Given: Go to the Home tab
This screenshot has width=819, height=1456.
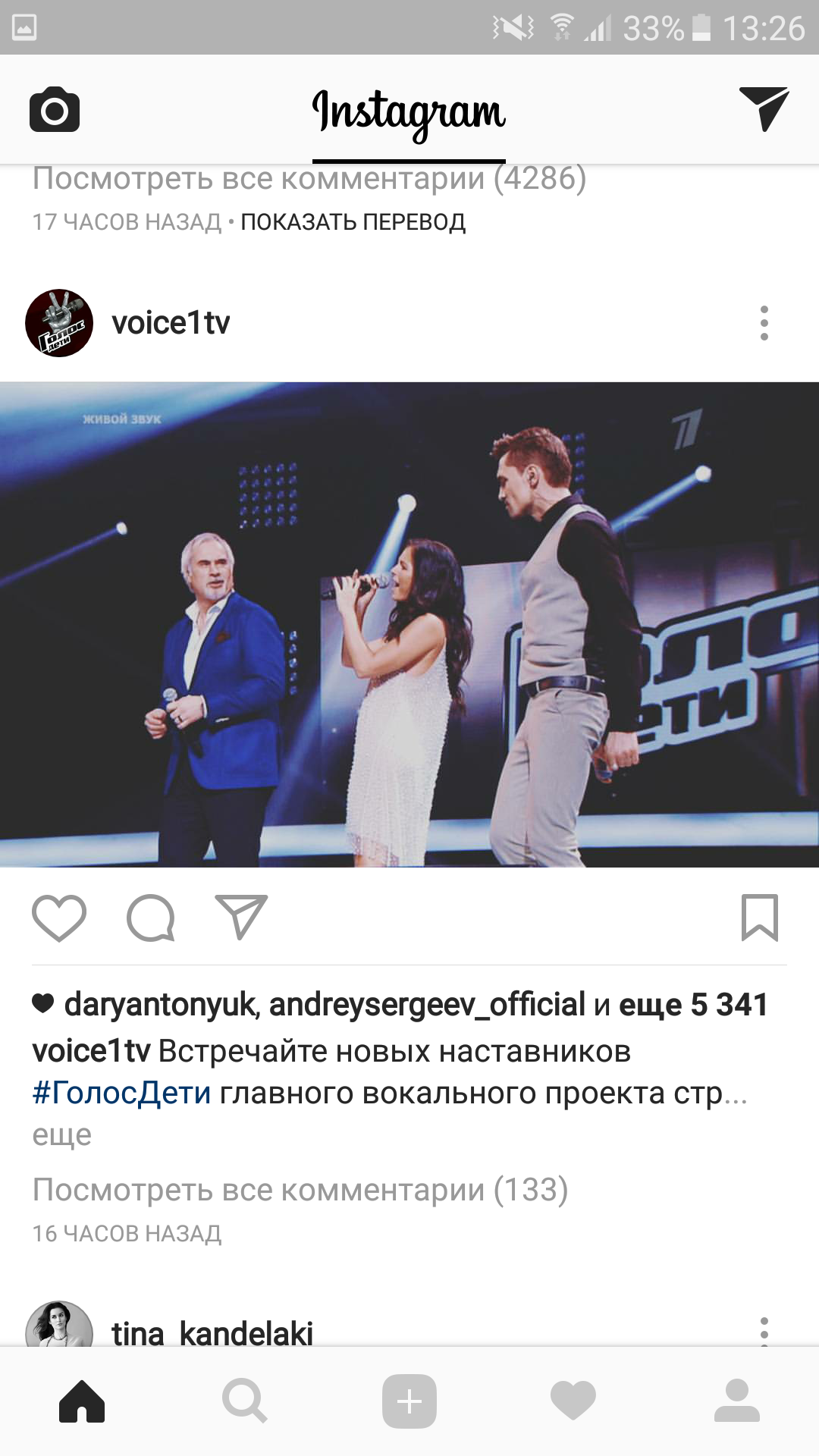Looking at the screenshot, I should 82,1401.
